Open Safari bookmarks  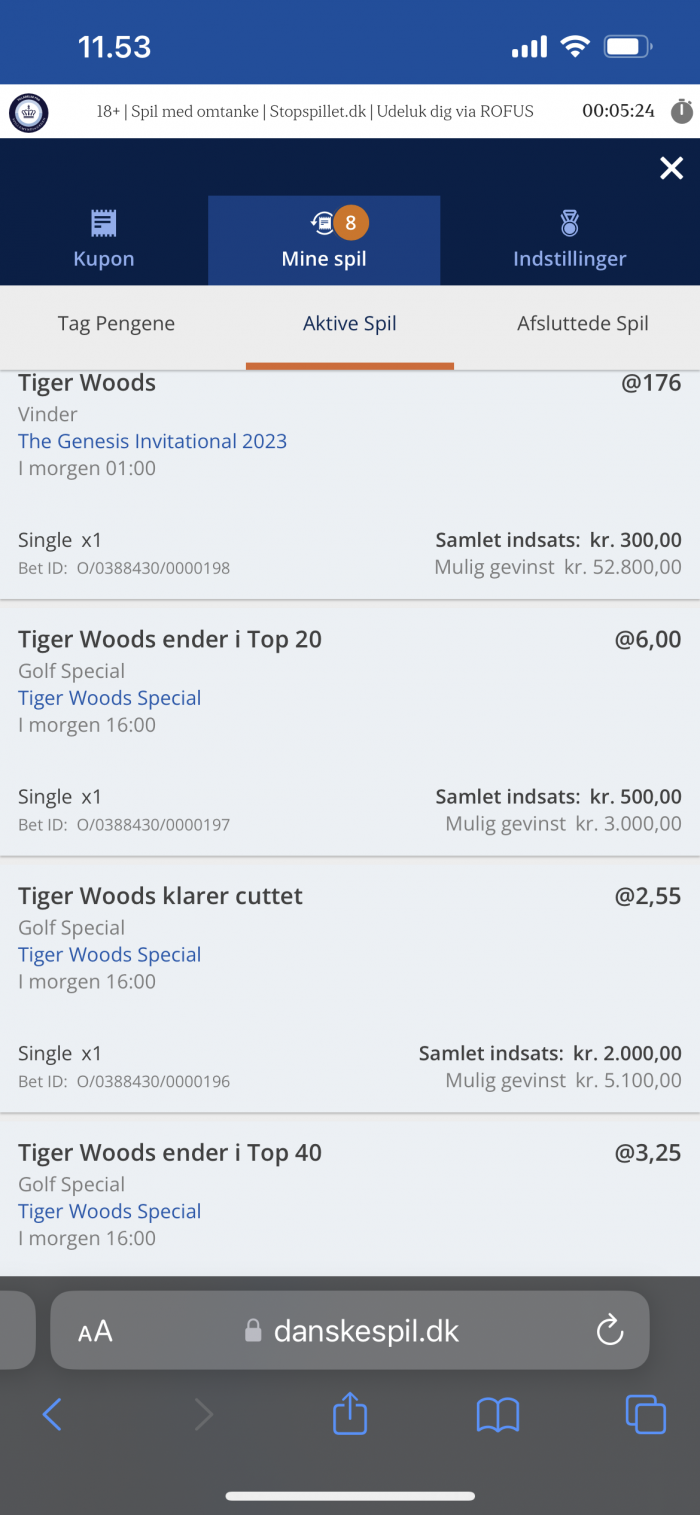[498, 1415]
